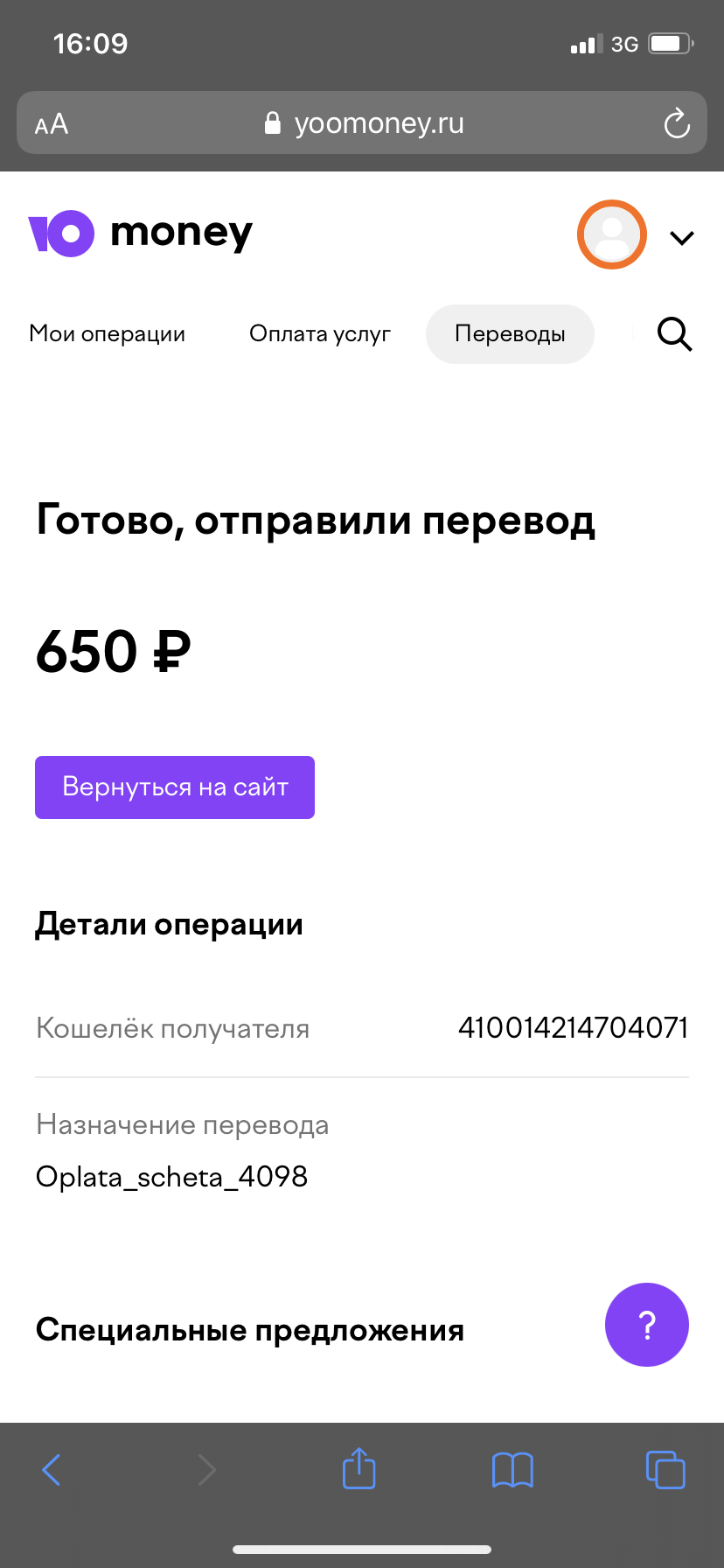Image resolution: width=724 pixels, height=1568 pixels.
Task: Expand the account dropdown chevron
Action: click(682, 237)
